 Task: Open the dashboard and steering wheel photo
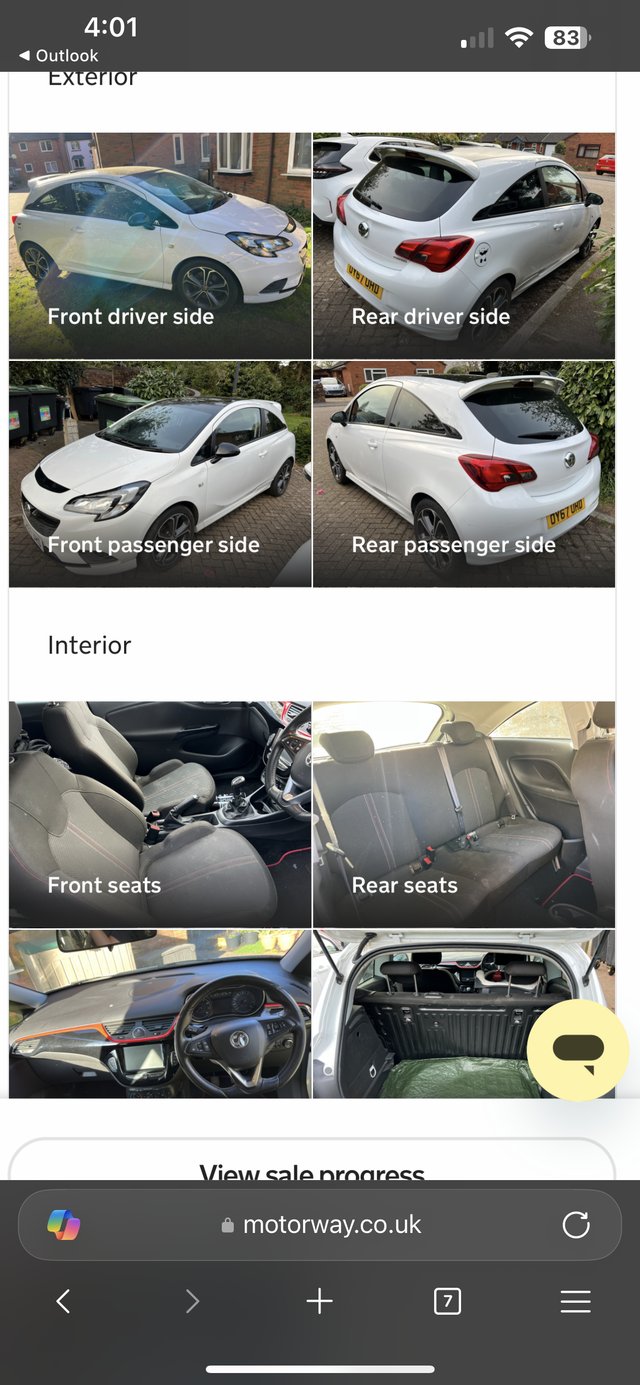(x=160, y=1012)
